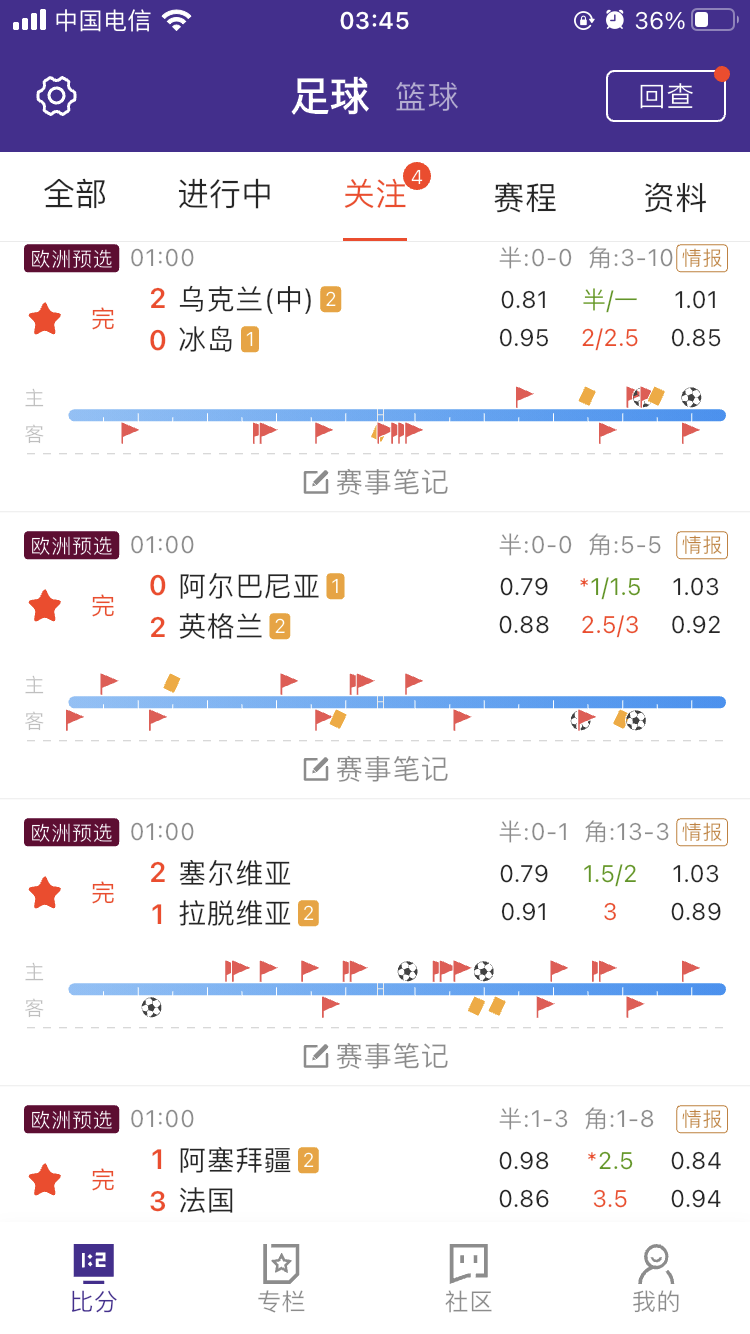
Task: Open the 社区 community icon
Action: click(x=468, y=1265)
